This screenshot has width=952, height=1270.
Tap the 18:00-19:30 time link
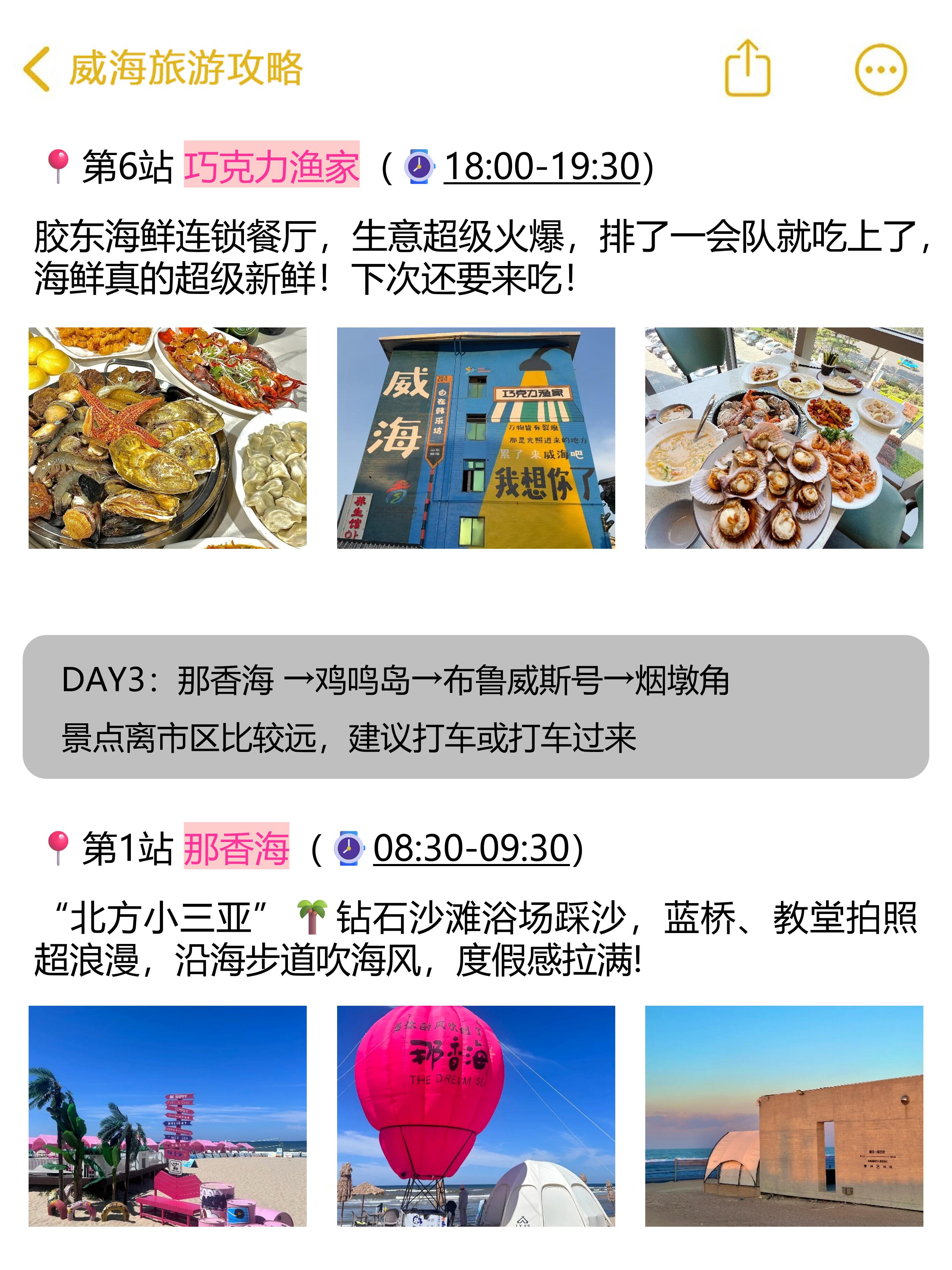click(x=542, y=167)
